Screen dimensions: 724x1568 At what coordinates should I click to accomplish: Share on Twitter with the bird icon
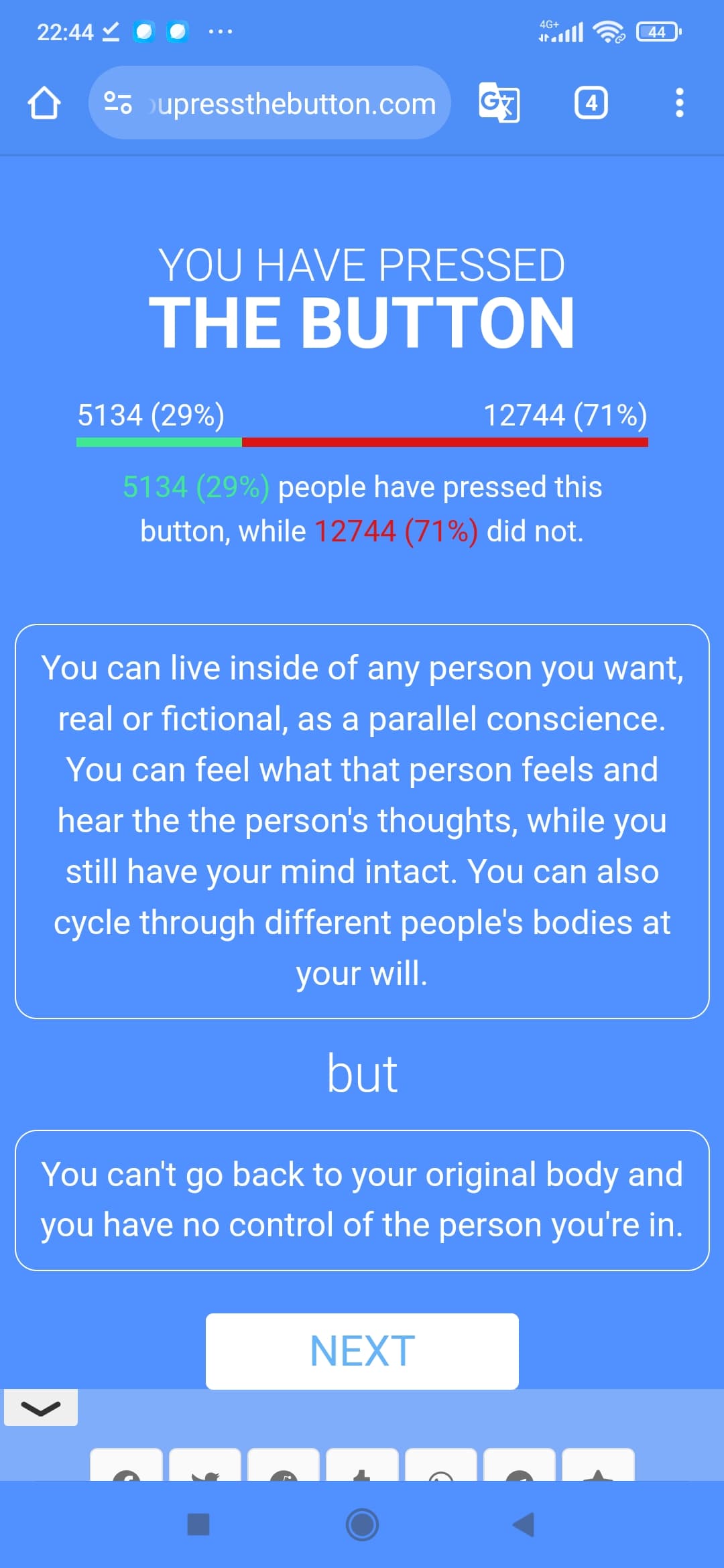pos(205,1465)
